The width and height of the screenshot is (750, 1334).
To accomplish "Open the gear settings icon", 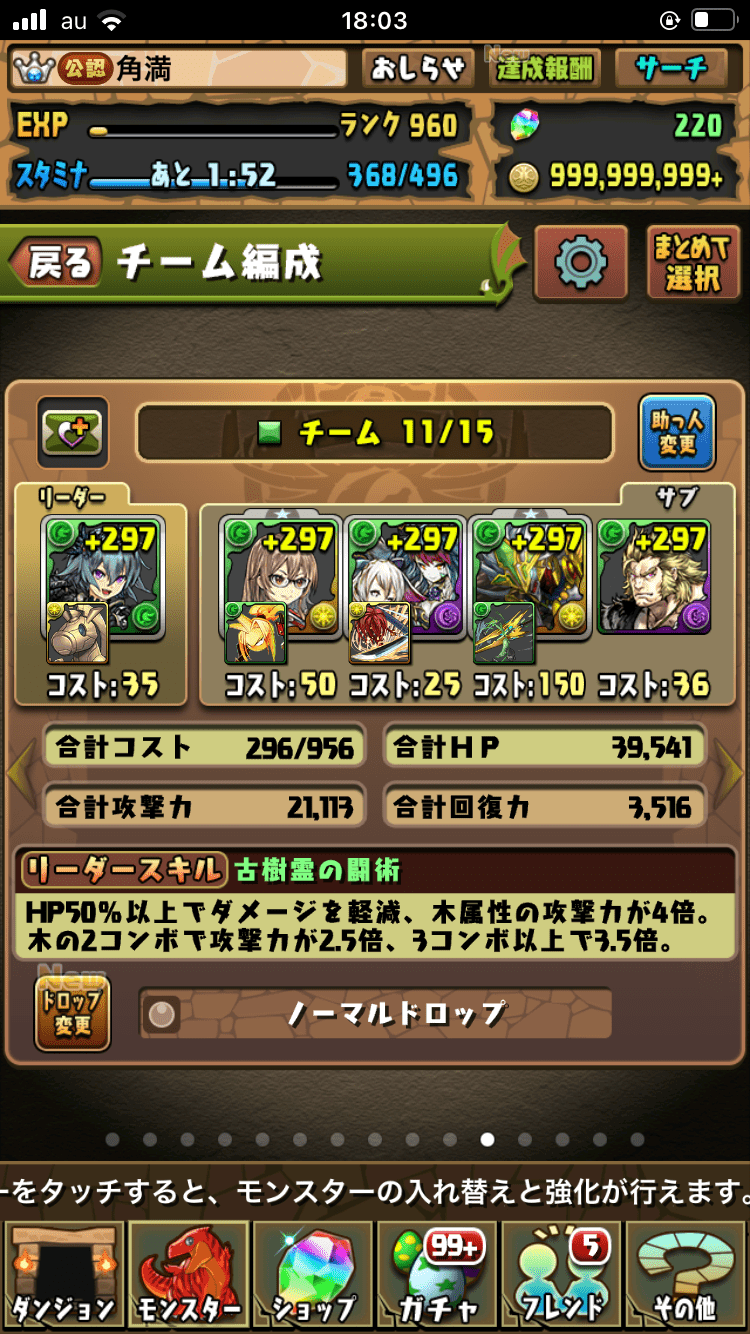I will click(x=581, y=263).
